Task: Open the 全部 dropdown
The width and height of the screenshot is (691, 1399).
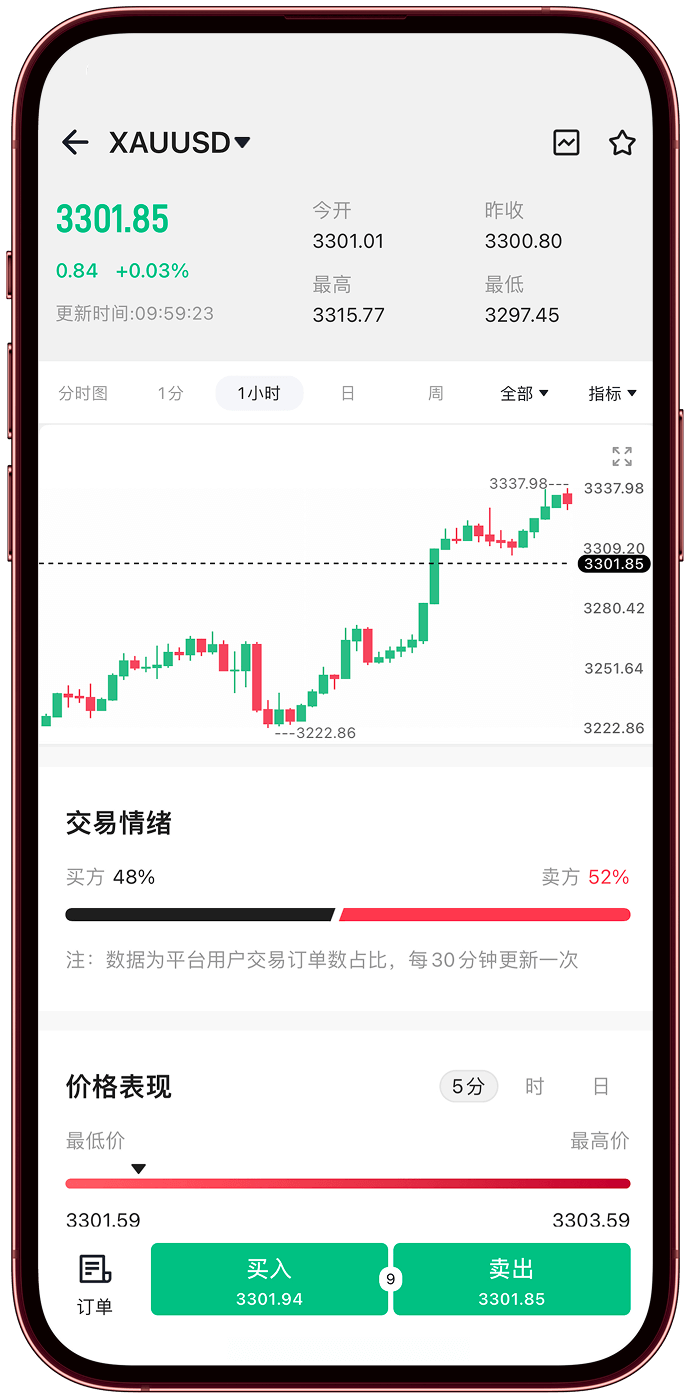Action: click(x=524, y=394)
